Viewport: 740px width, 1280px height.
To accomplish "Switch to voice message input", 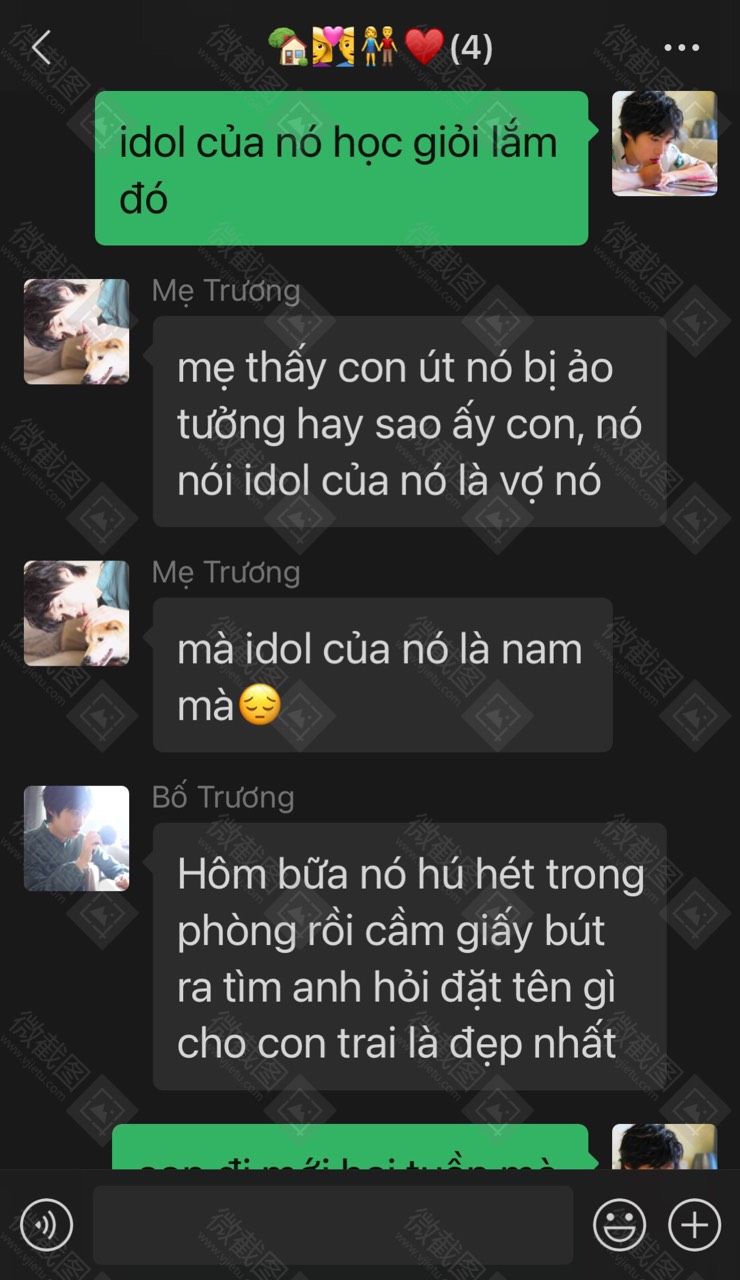I will pos(46,1224).
